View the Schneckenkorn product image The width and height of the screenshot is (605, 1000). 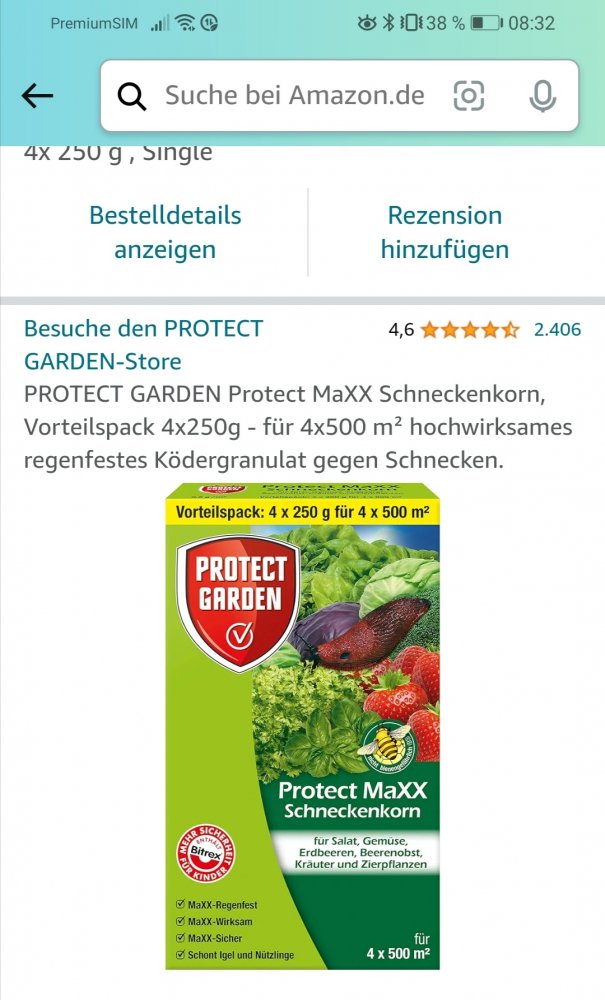coord(303,726)
